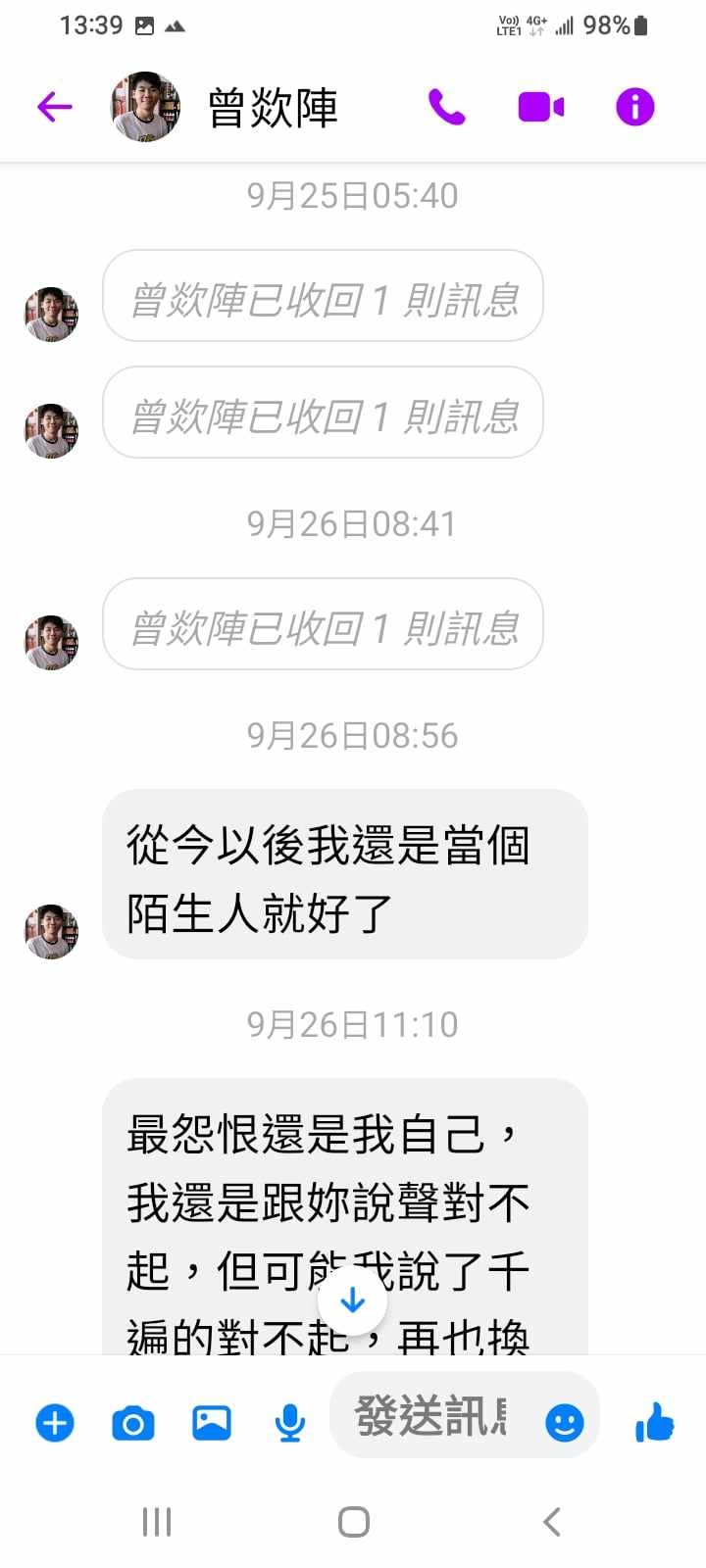Tap the 發送訊息 message field
706x1568 pixels.
(x=431, y=1417)
